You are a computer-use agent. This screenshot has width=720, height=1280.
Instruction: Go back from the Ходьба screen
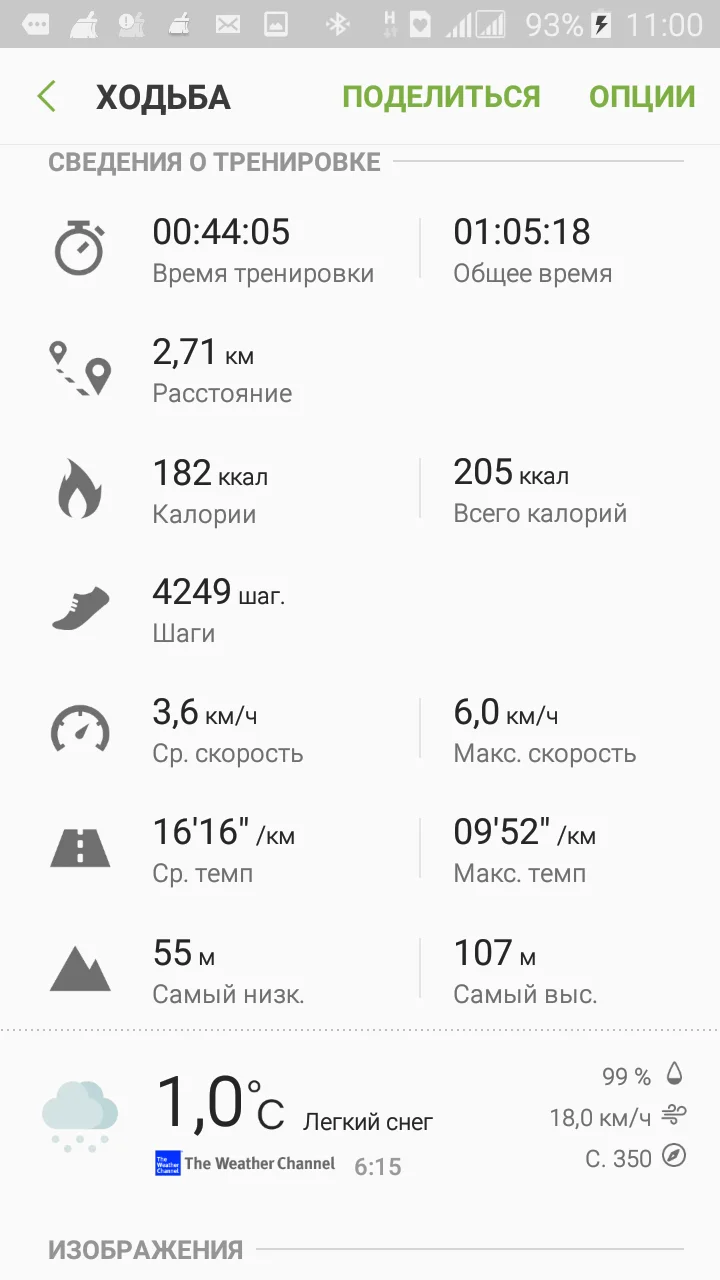[46, 97]
